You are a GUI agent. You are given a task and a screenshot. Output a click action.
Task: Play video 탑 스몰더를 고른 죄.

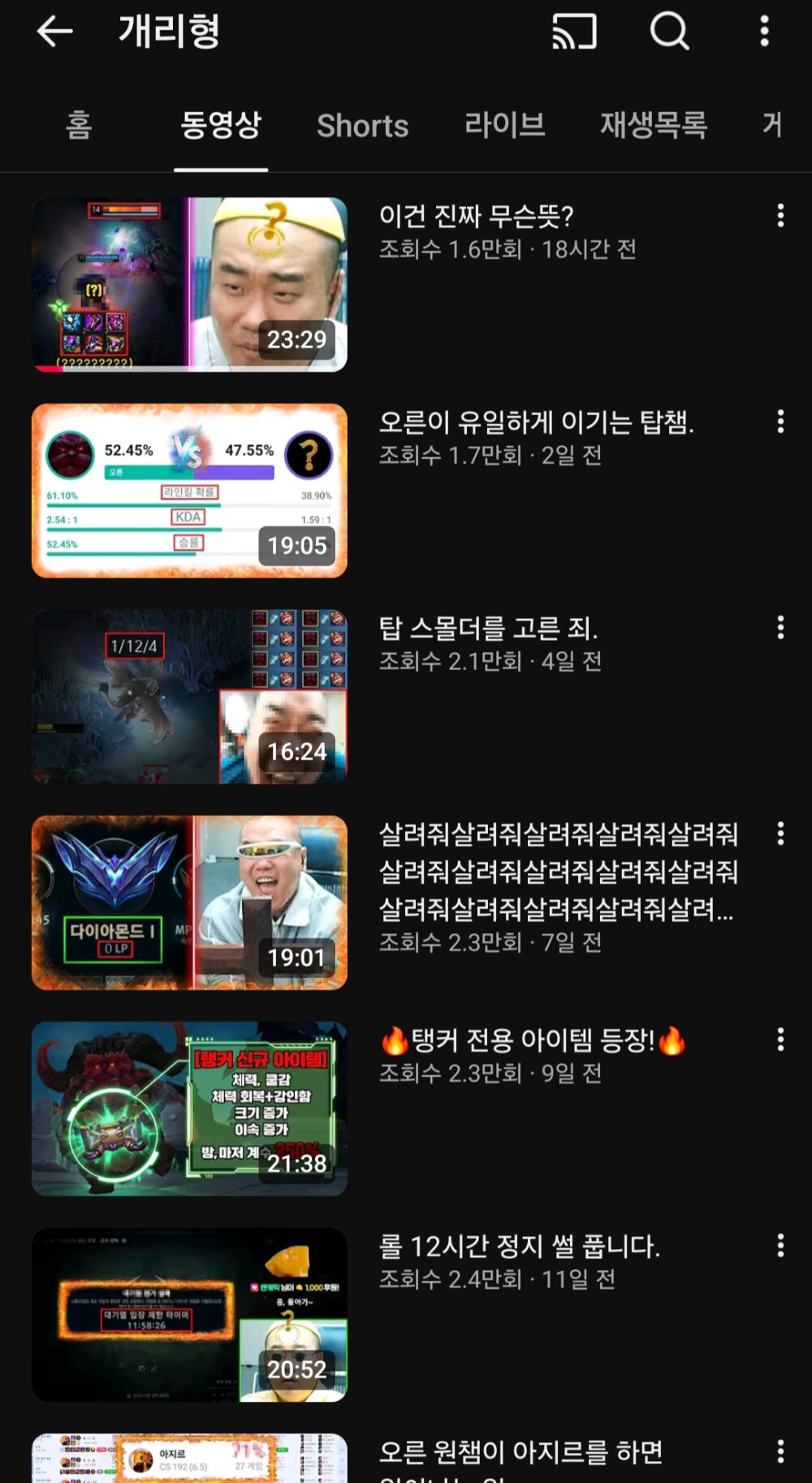coord(189,697)
